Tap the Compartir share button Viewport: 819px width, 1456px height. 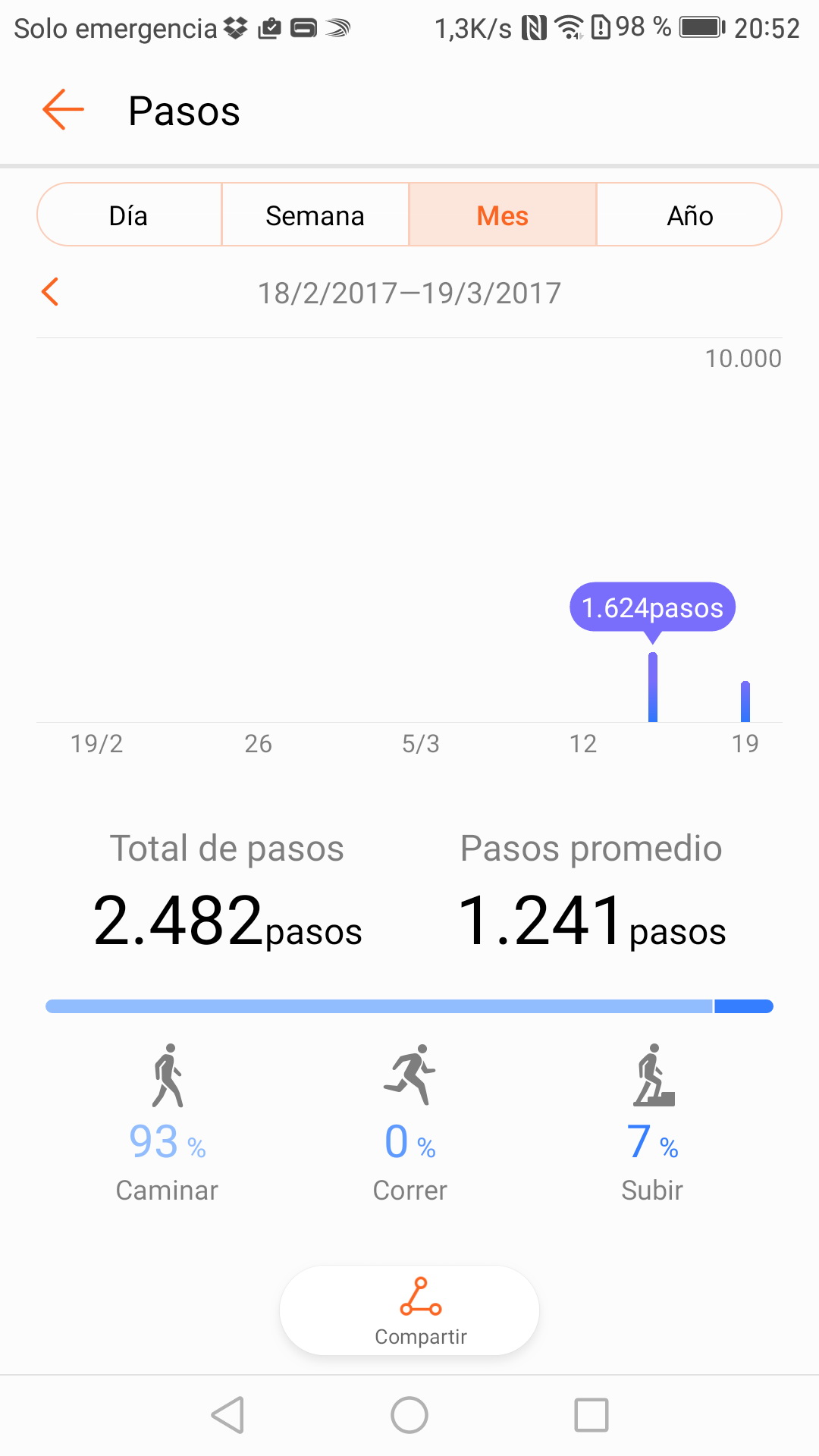[x=409, y=1310]
